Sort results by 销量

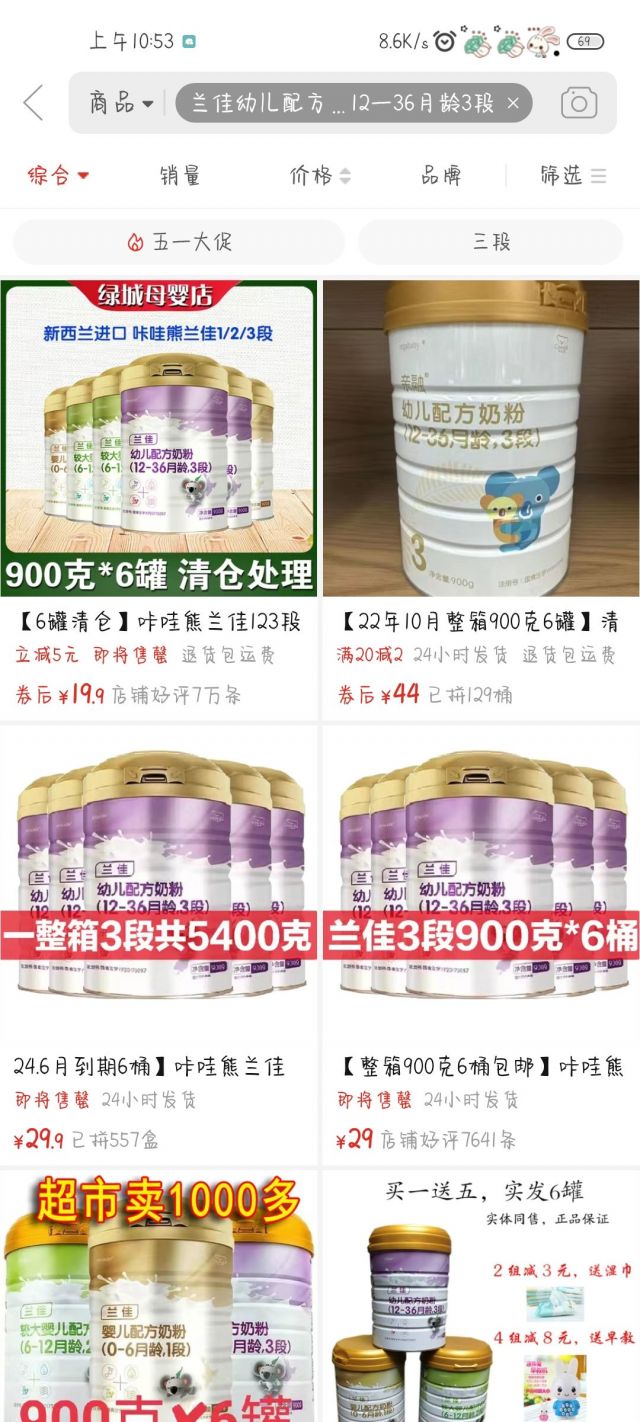tap(180, 176)
